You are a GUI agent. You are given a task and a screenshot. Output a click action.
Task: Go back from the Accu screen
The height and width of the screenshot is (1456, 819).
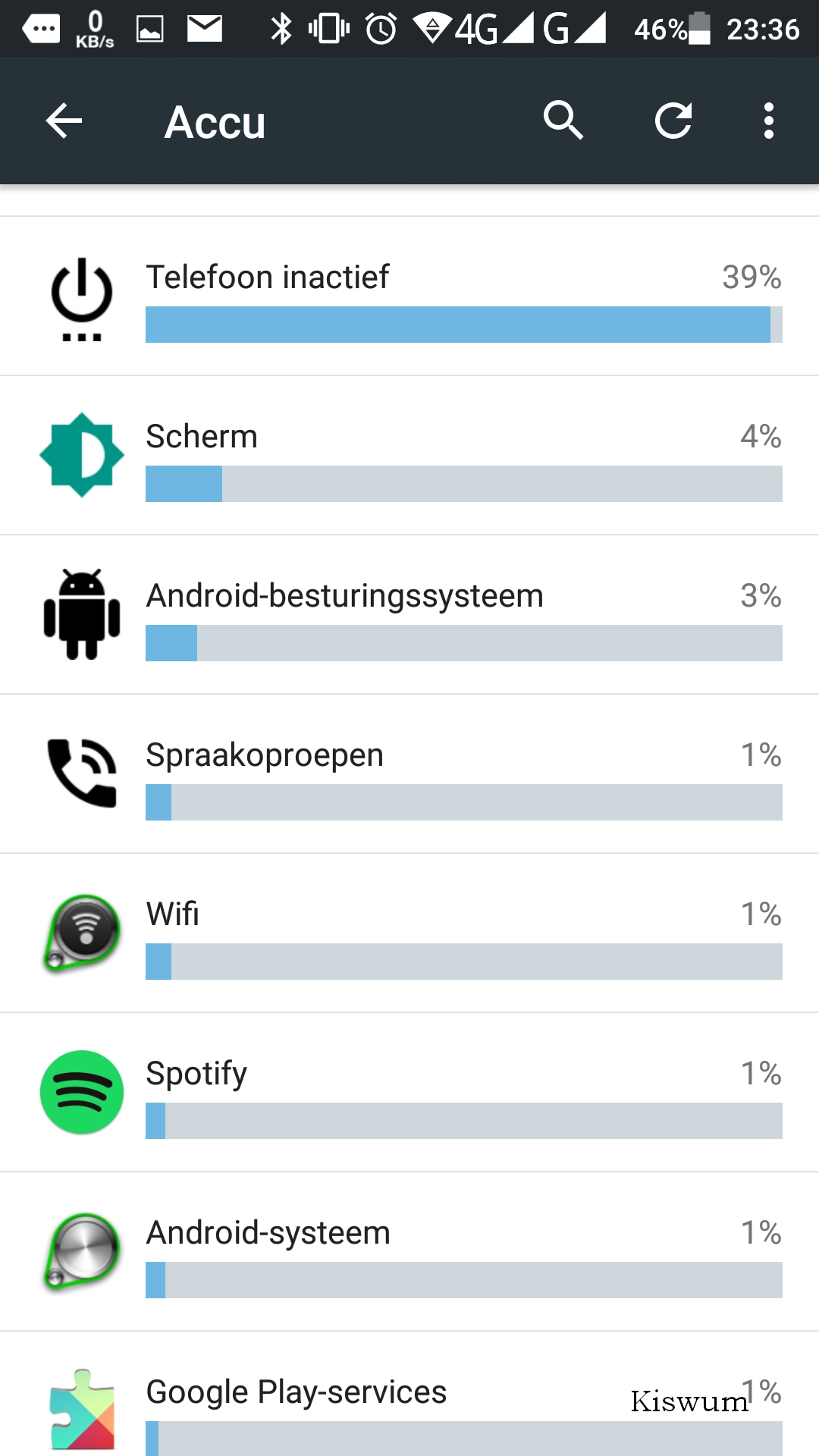[x=64, y=121]
